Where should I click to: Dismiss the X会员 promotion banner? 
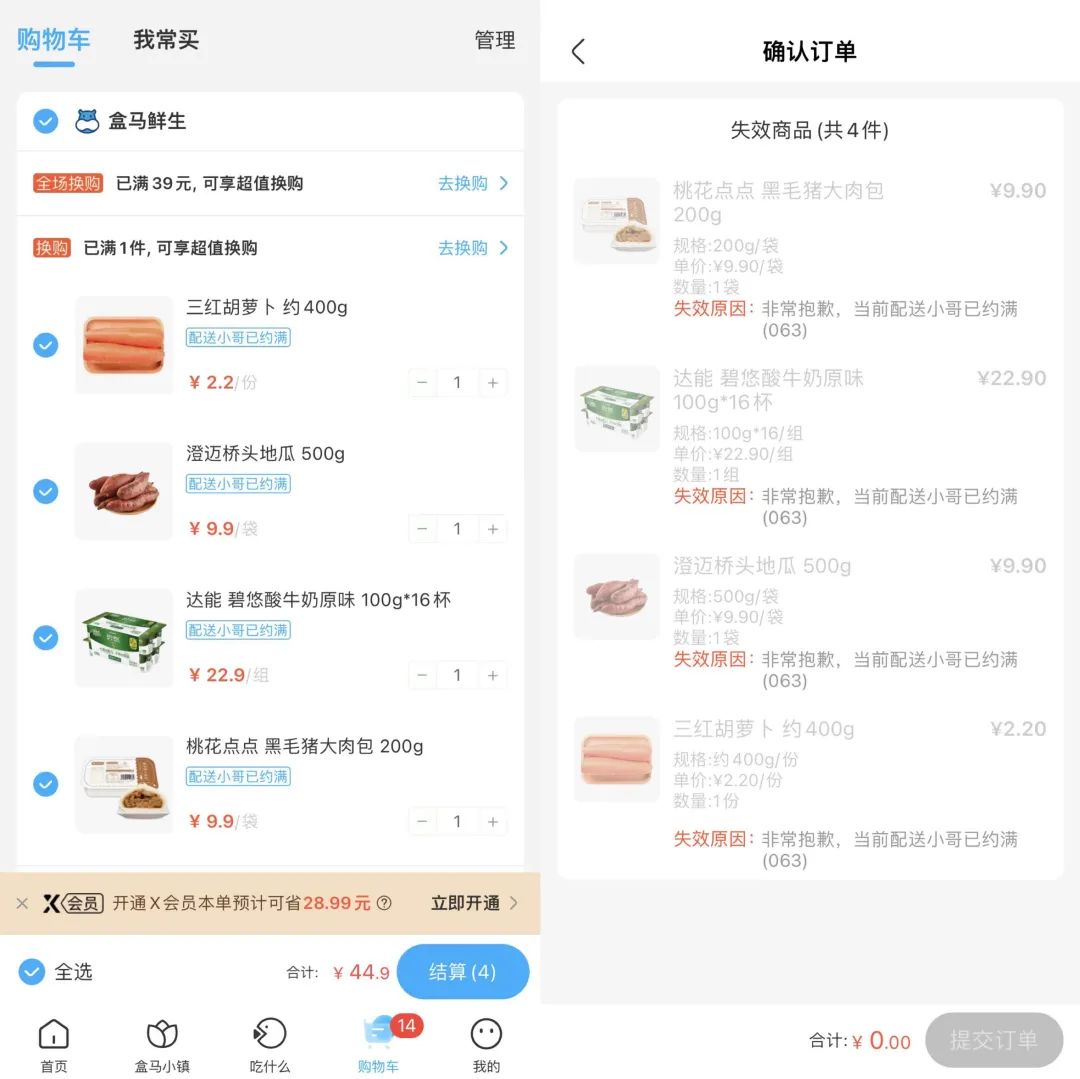coord(22,904)
